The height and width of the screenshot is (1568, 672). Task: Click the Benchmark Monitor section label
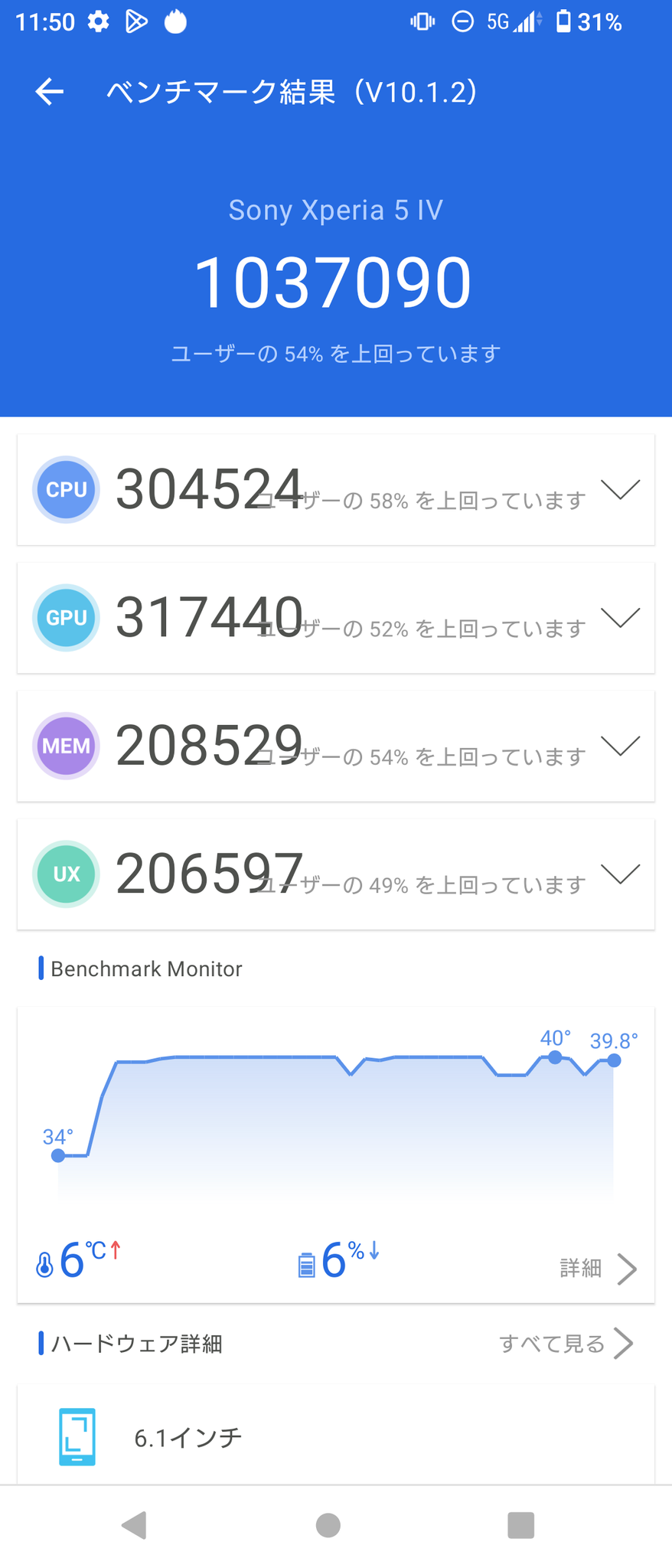(145, 969)
